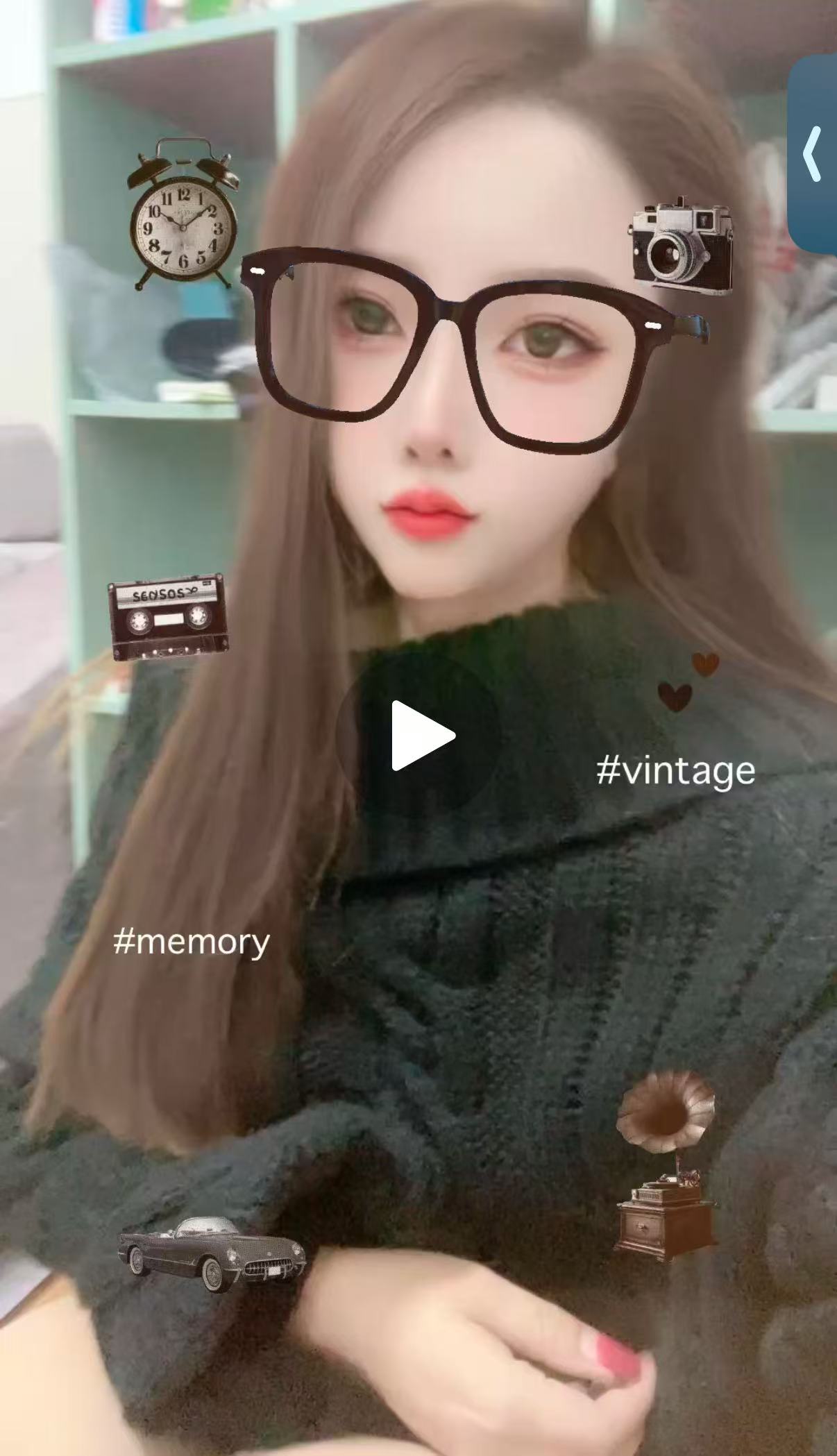
Task: Open the side panel arrow handle
Action: pyautogui.click(x=813, y=154)
